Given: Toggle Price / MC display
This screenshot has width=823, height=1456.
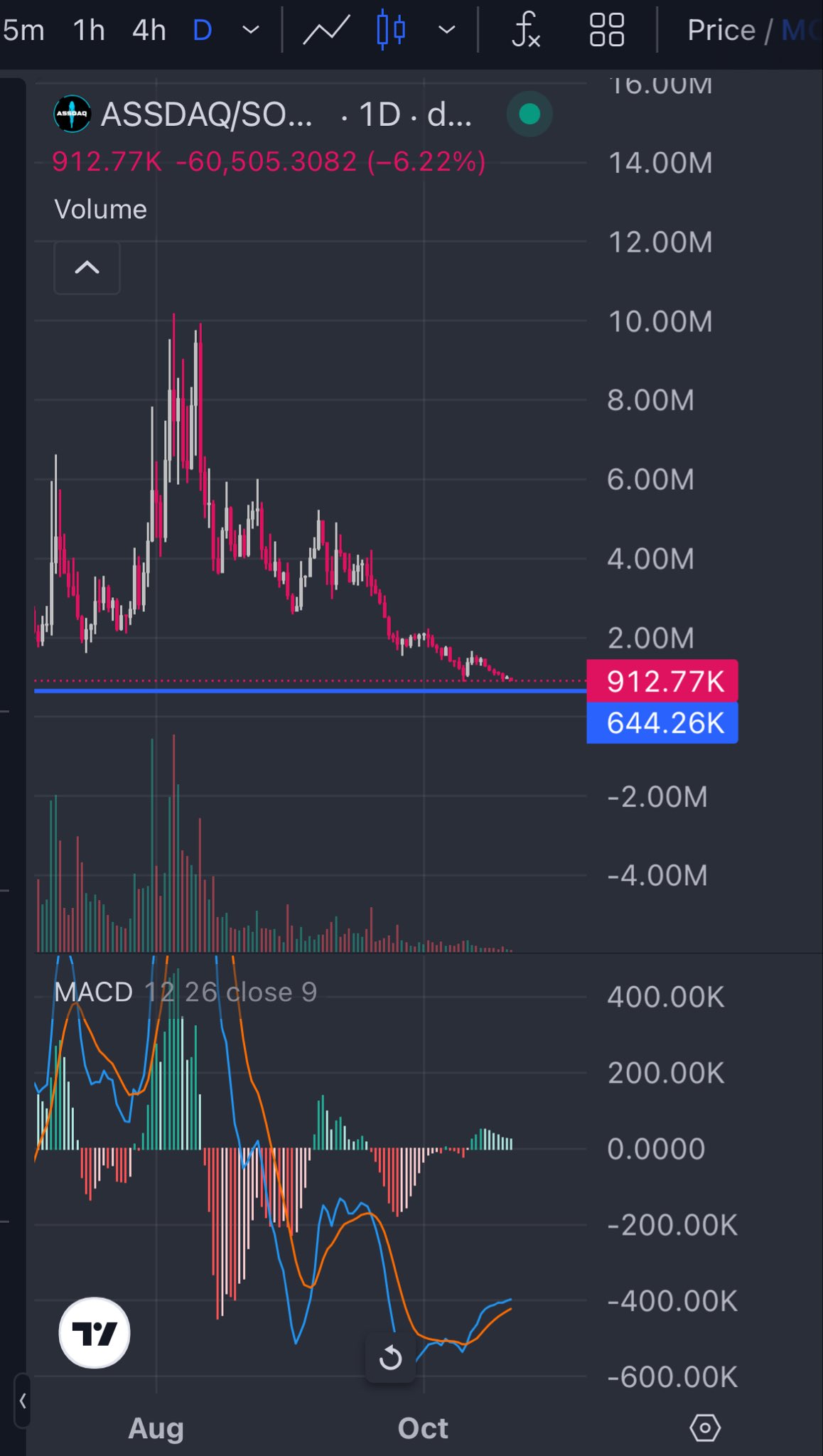Looking at the screenshot, I should pos(750,31).
